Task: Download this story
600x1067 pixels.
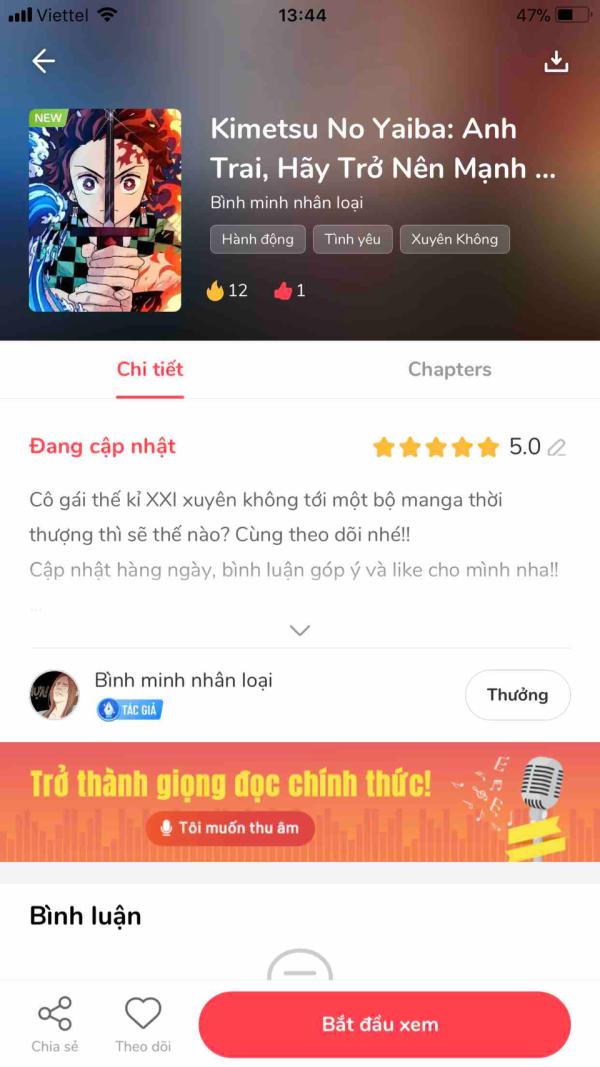Action: coord(556,62)
